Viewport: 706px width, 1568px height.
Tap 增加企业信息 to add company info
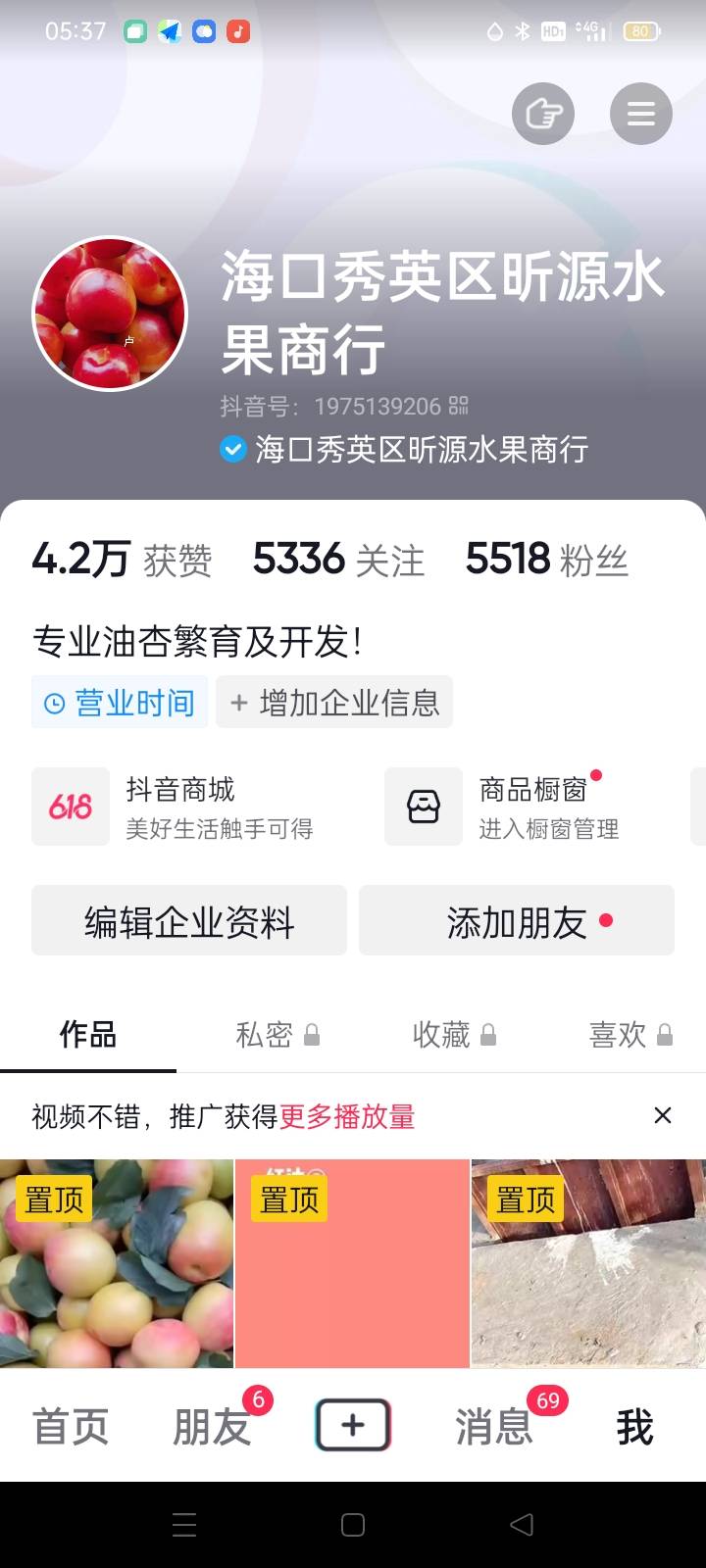click(x=334, y=702)
